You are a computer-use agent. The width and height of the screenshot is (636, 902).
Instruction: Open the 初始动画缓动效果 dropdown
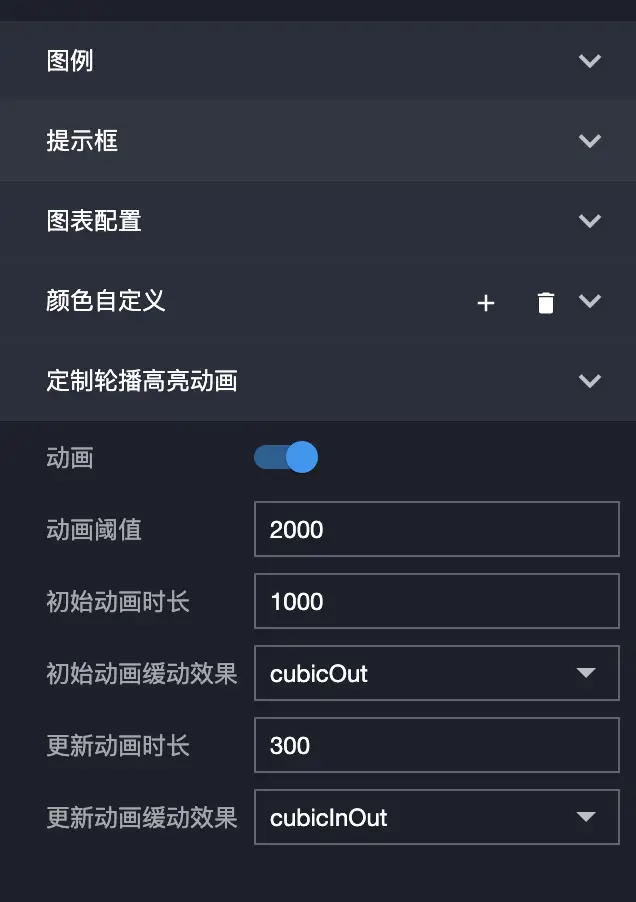[x=436, y=673]
